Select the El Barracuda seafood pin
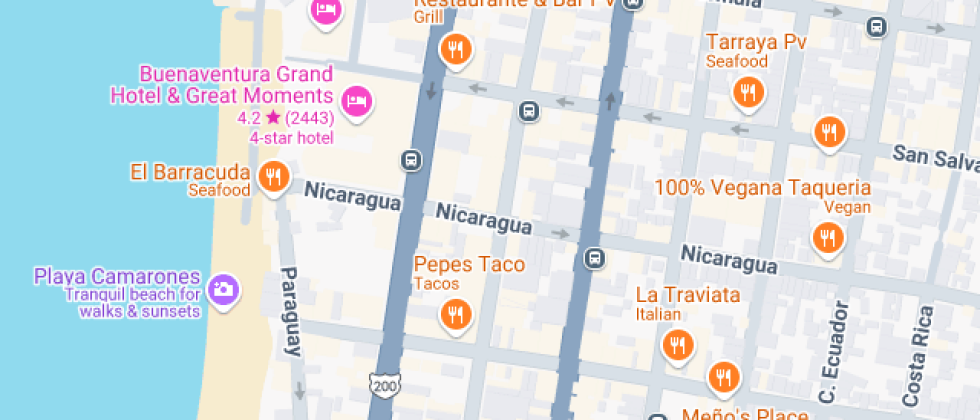Image resolution: width=980 pixels, height=420 pixels. click(x=273, y=178)
